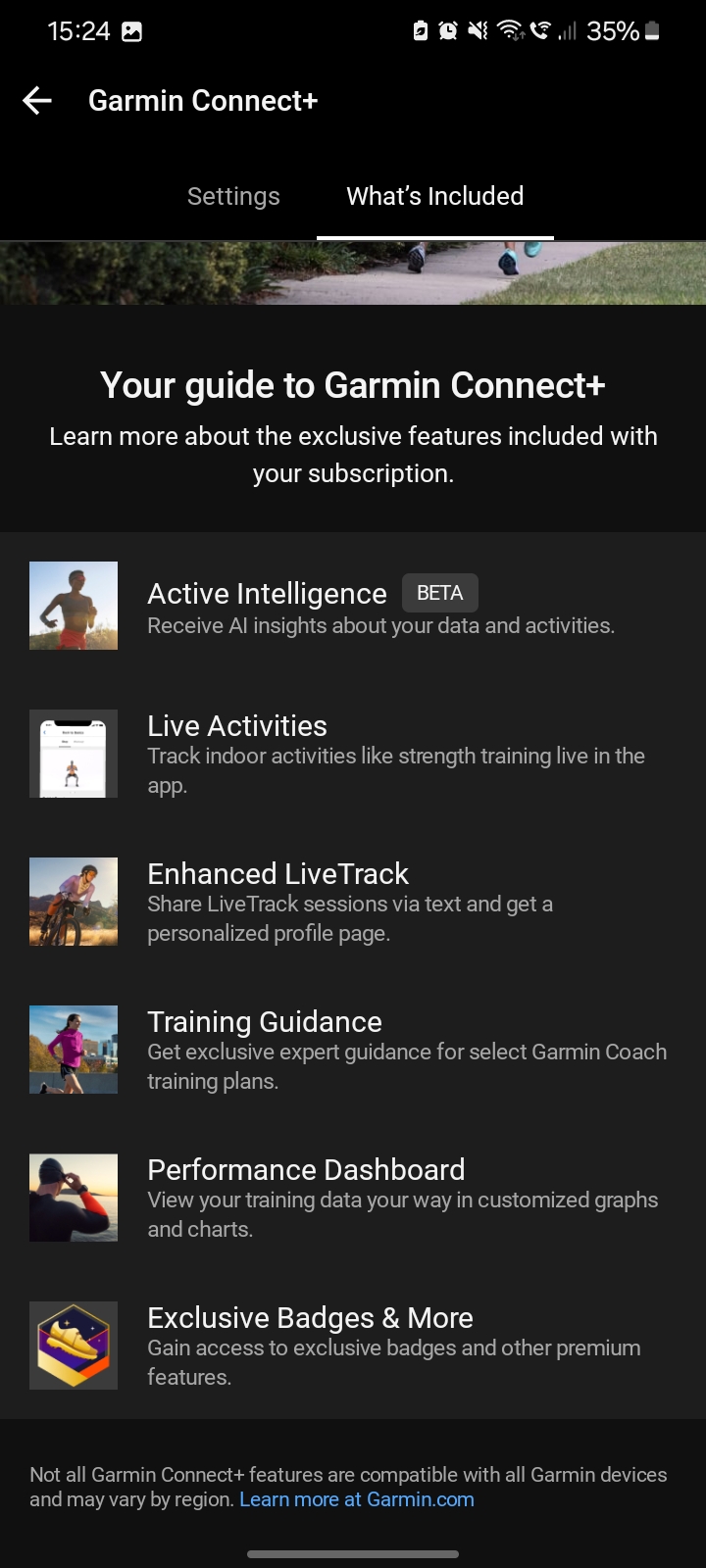
Task: Select the What's Included tab
Action: 435,196
